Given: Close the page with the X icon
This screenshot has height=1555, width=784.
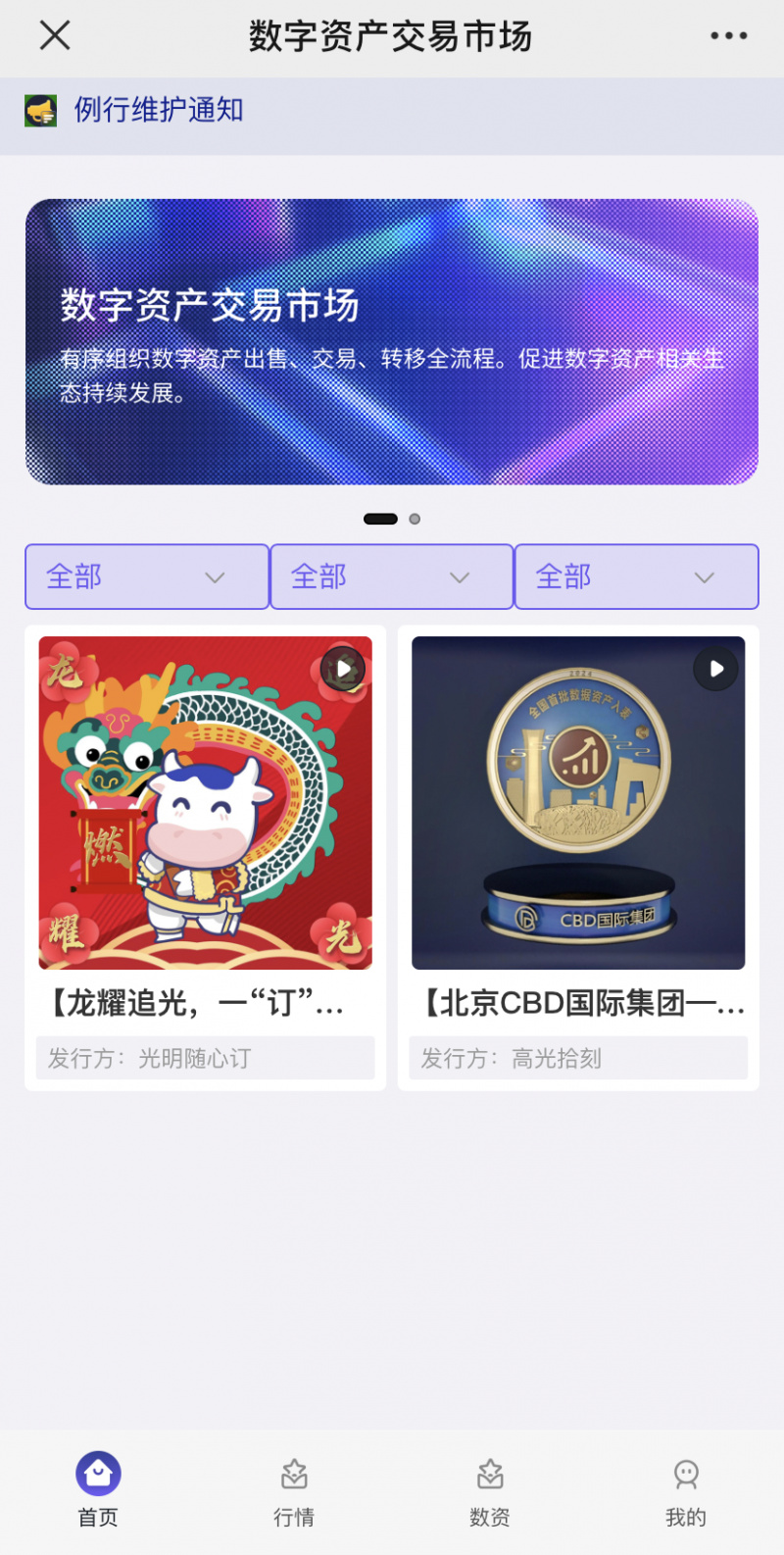Looking at the screenshot, I should coord(55,36).
